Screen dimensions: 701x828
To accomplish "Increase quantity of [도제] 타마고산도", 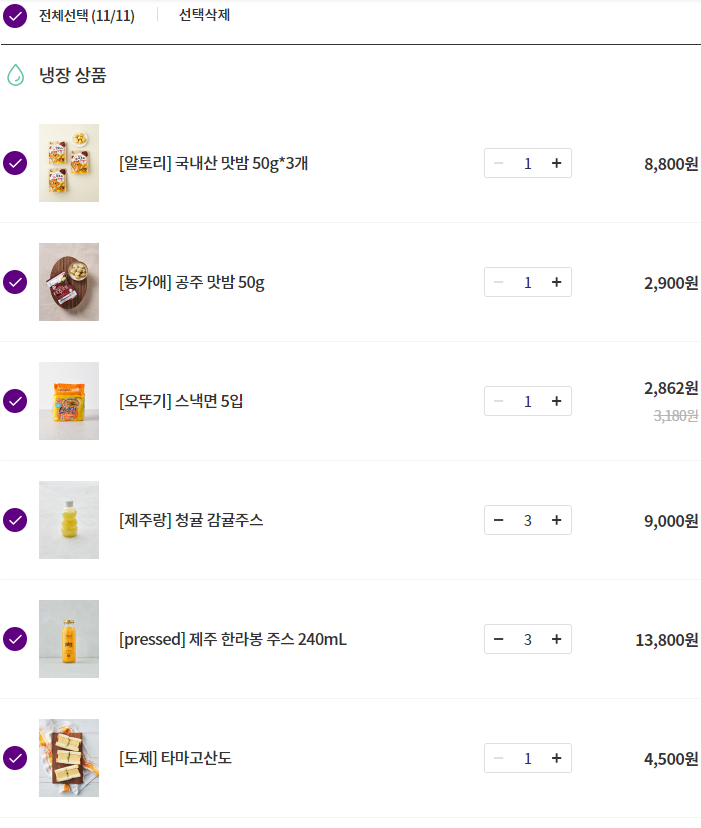I will pyautogui.click(x=556, y=758).
